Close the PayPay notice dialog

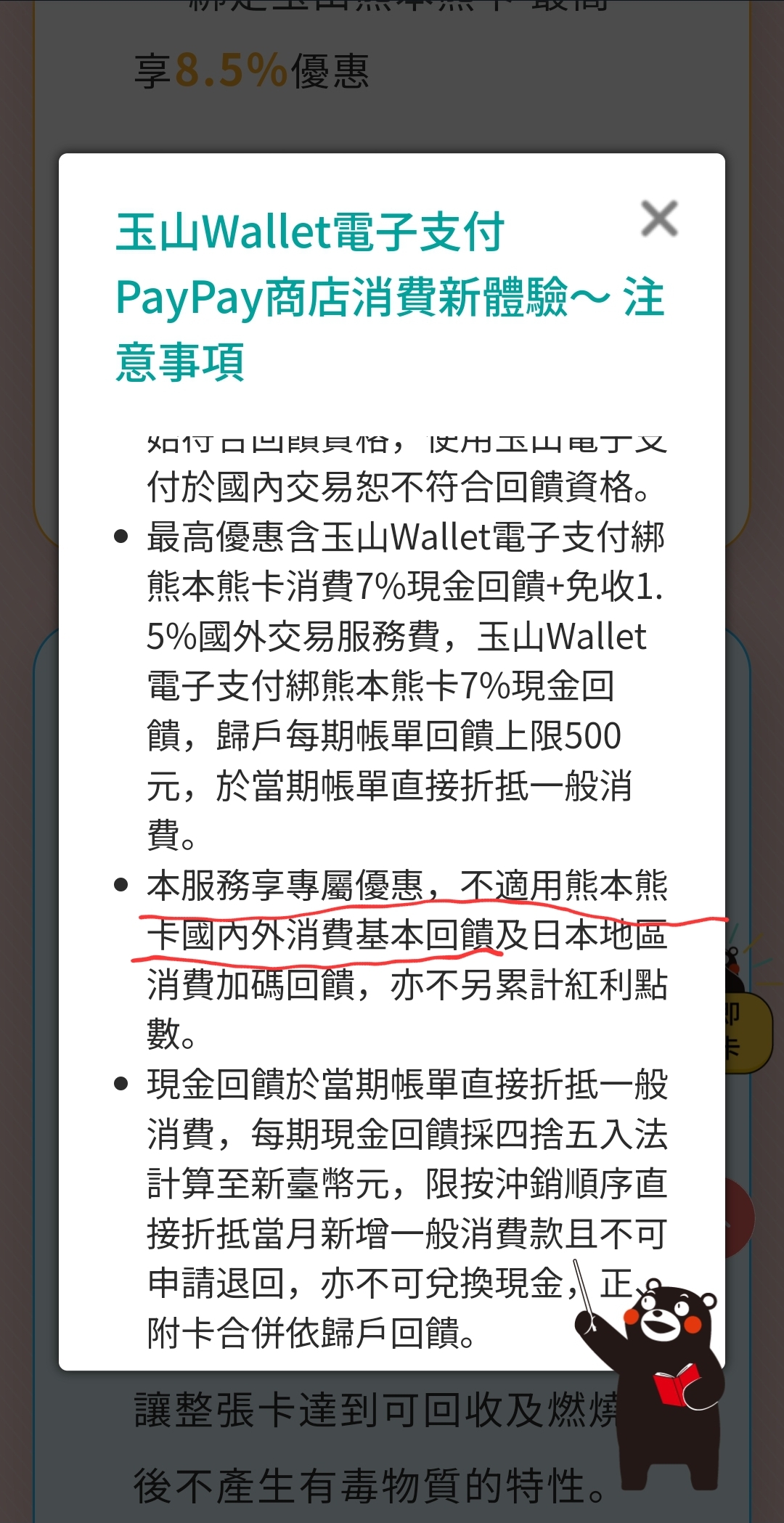(659, 219)
